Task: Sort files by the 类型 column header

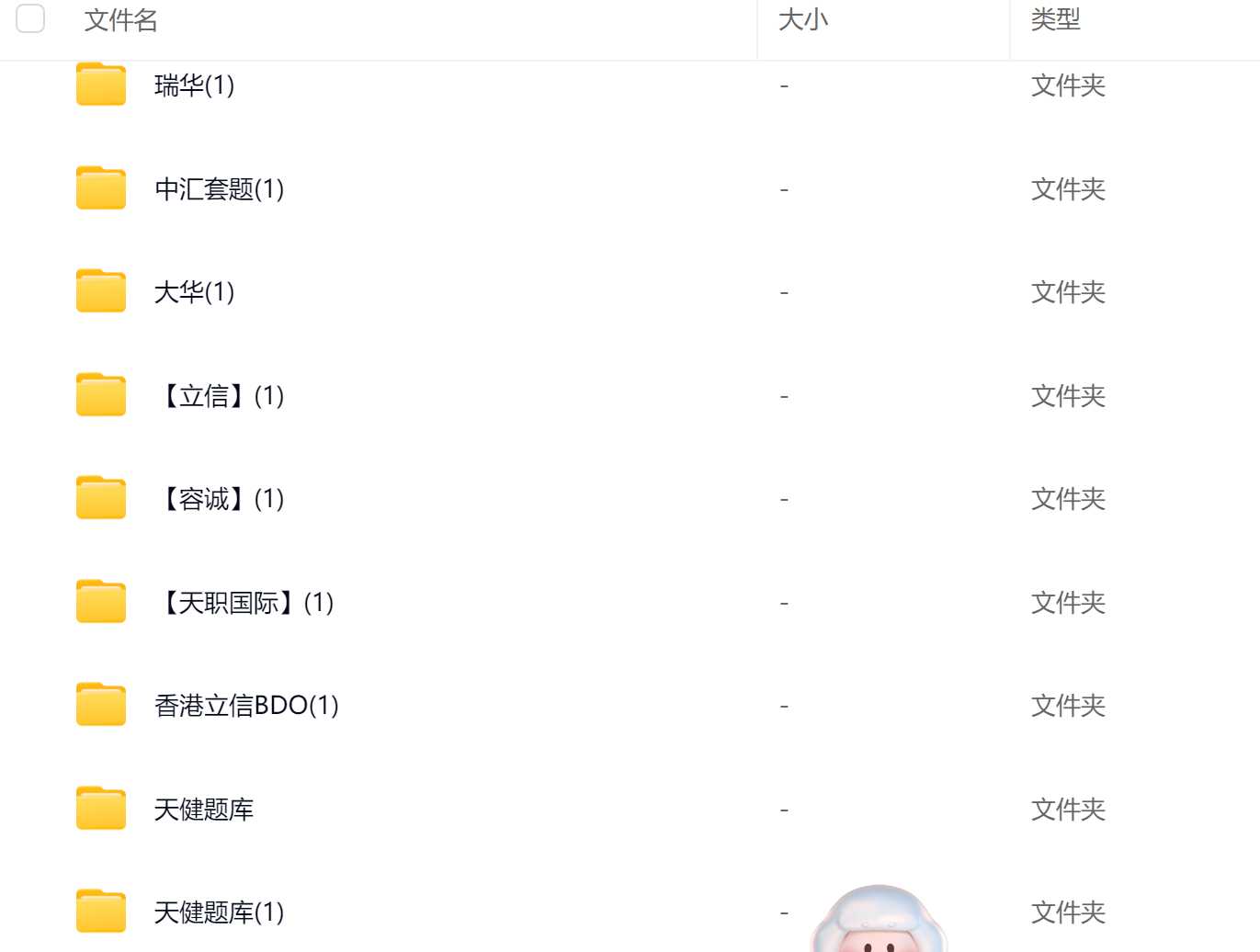Action: [1055, 19]
